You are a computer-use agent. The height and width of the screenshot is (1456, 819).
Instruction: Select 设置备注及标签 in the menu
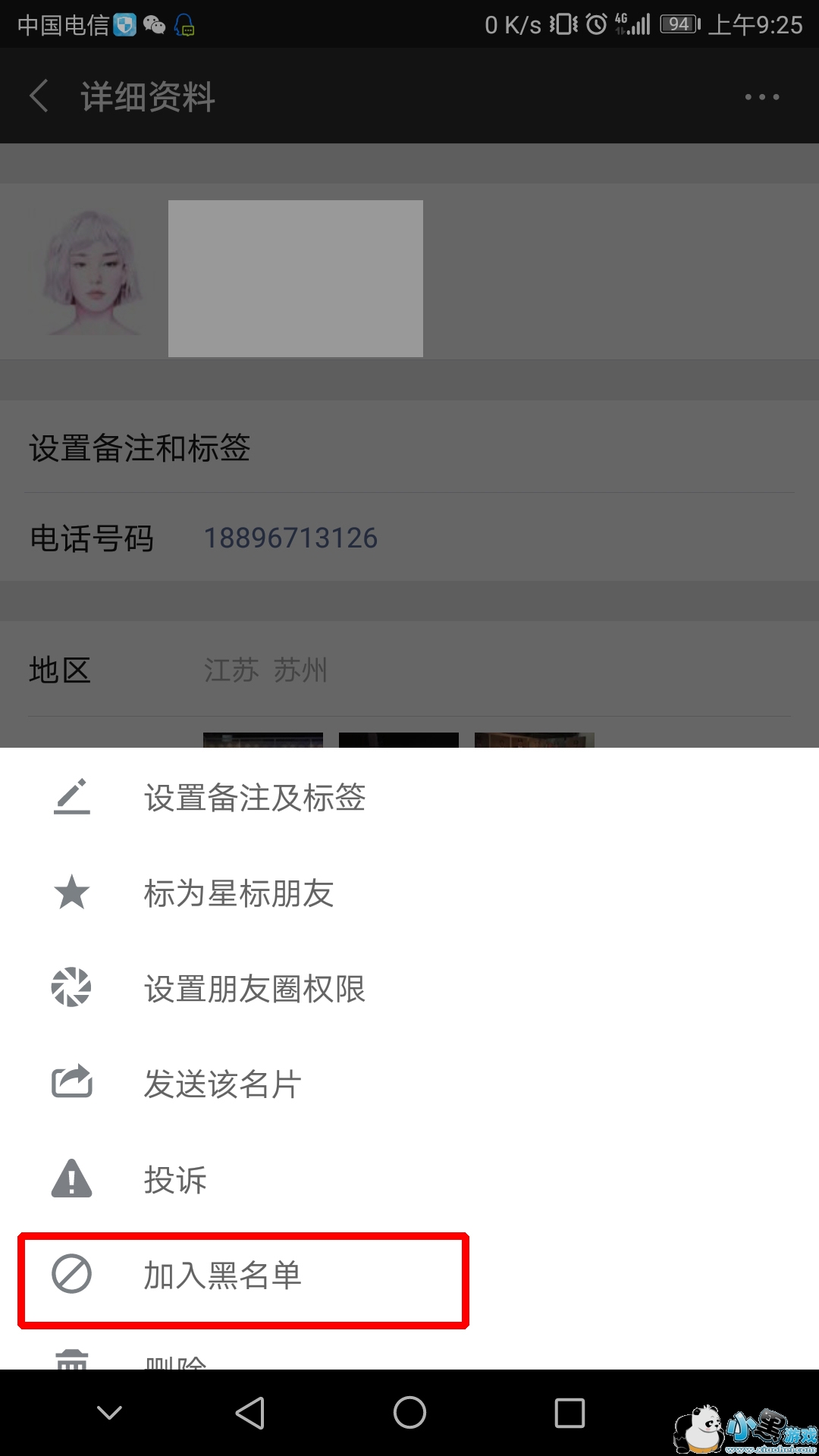[x=255, y=798]
